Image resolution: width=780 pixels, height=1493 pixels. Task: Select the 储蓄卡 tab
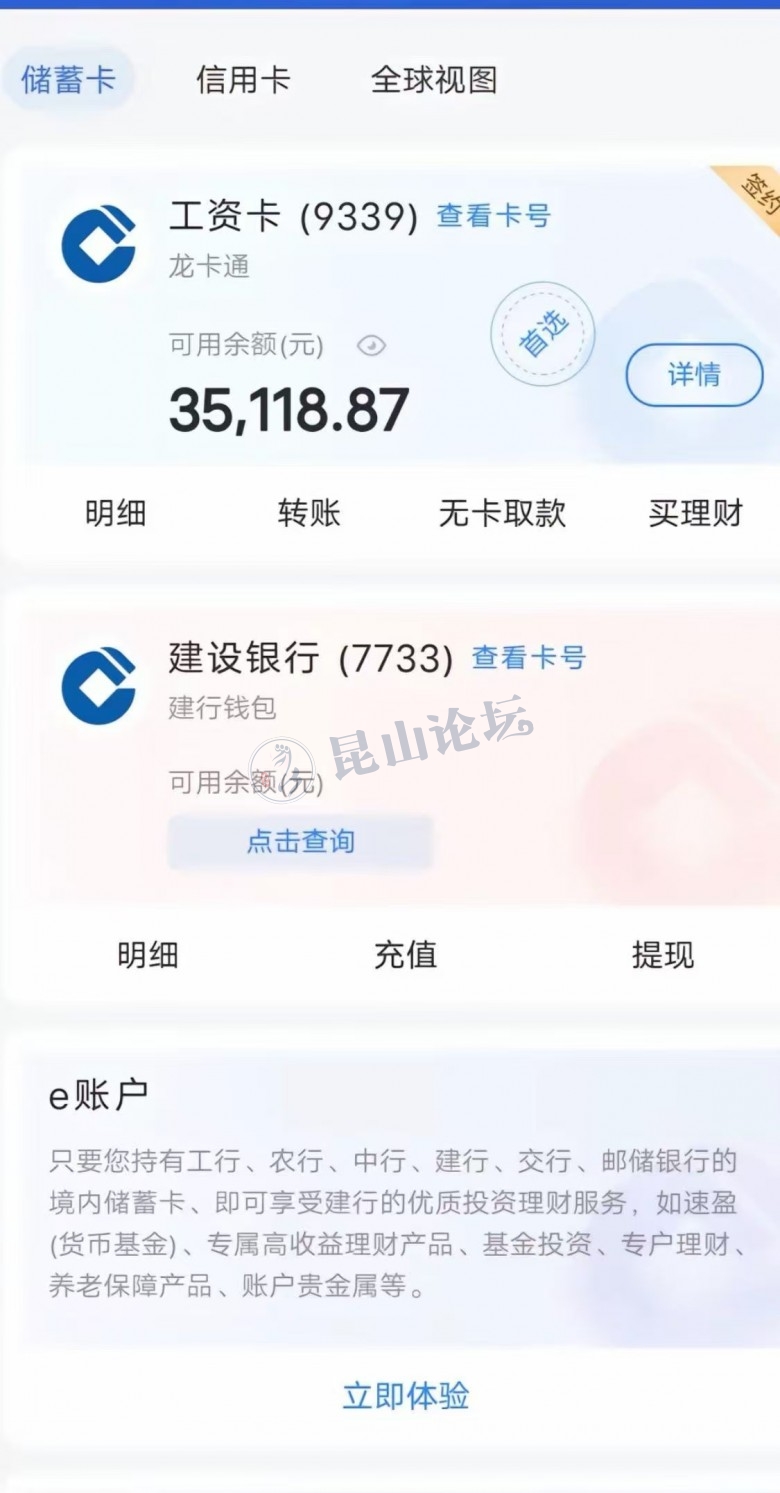click(68, 80)
